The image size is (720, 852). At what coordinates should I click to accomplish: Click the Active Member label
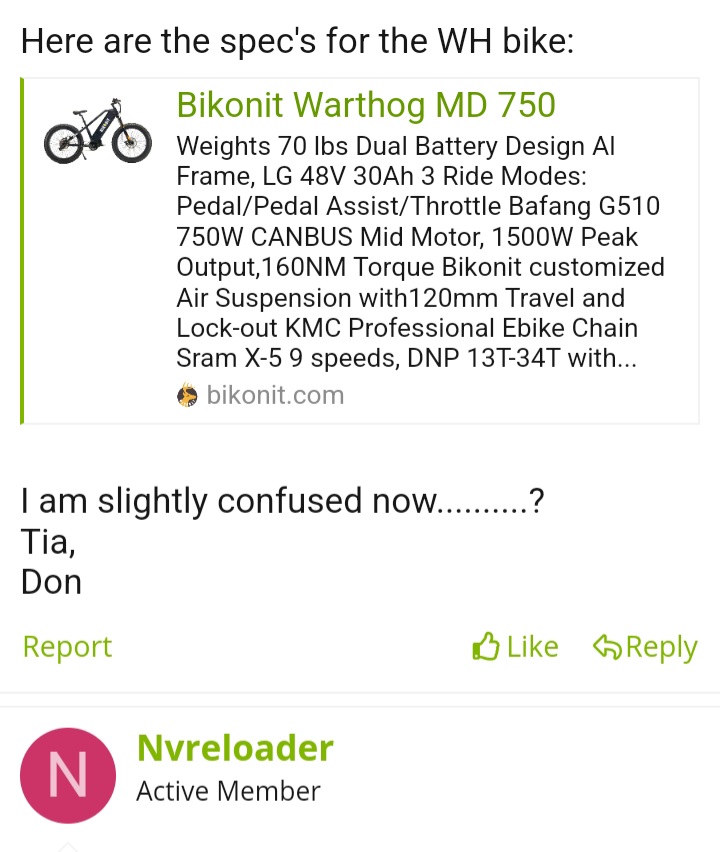point(228,790)
